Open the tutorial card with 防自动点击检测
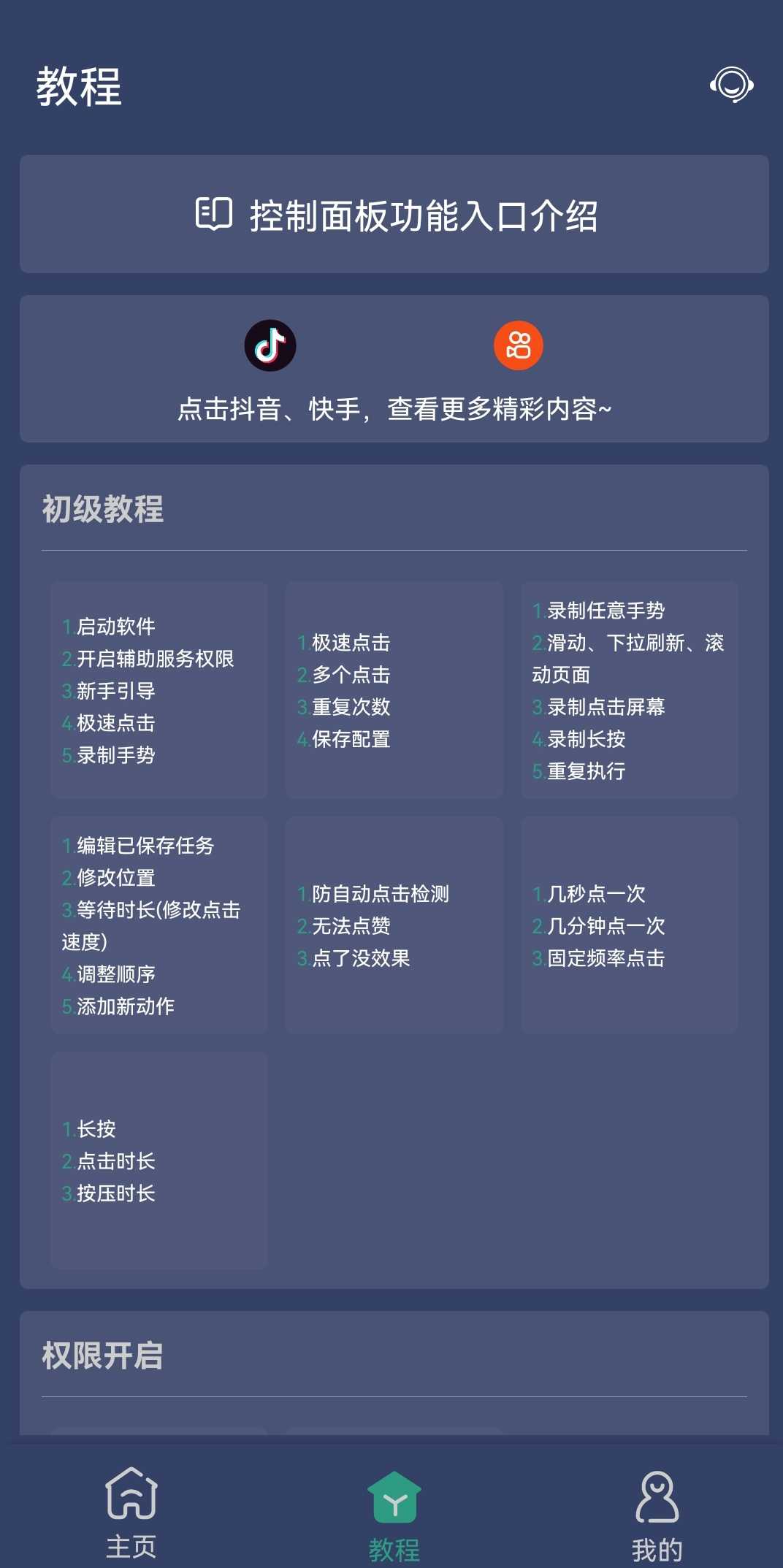The height and width of the screenshot is (1568, 783). coord(394,925)
